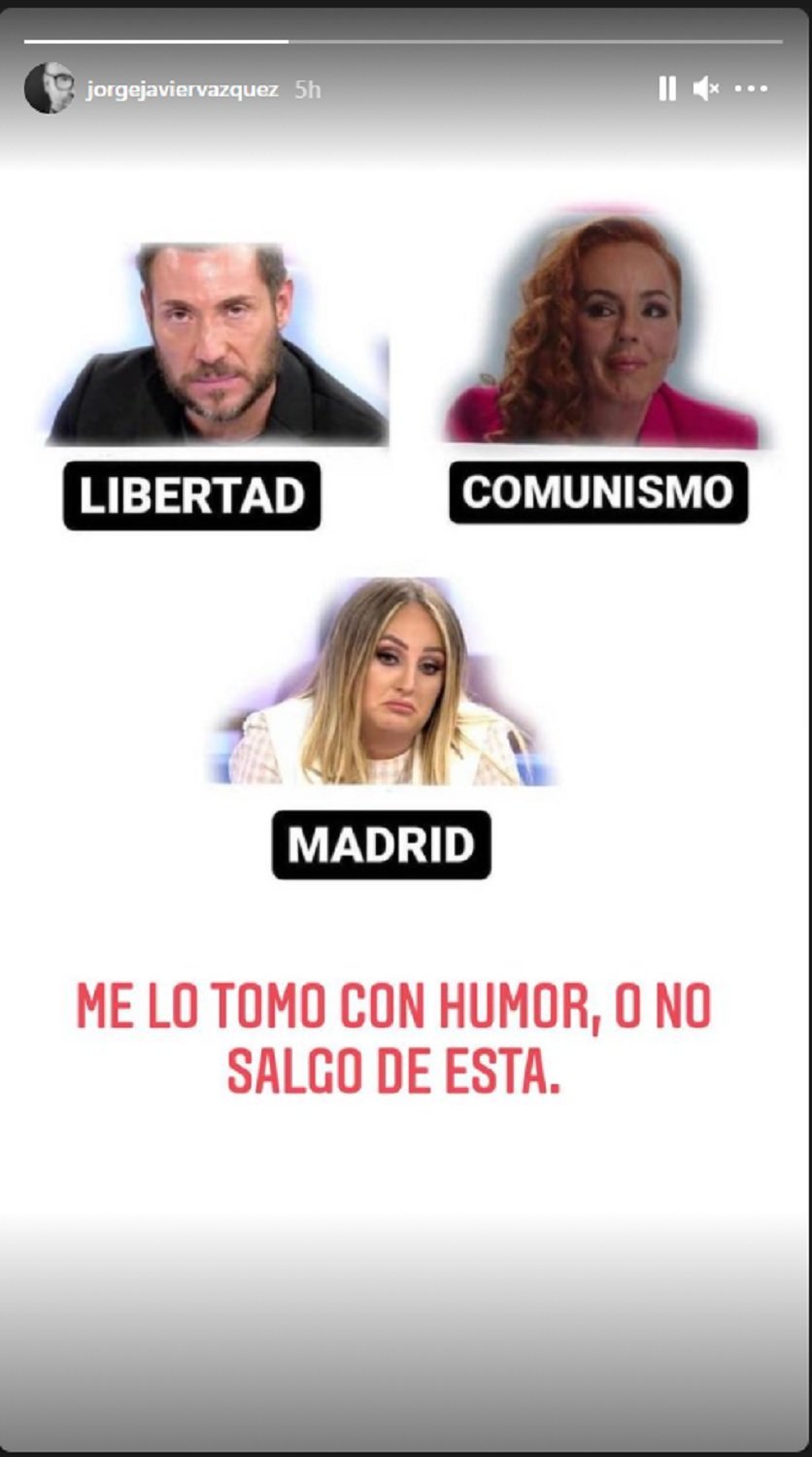The height and width of the screenshot is (1457, 812).
Task: Pause the story playback
Action: 666,89
